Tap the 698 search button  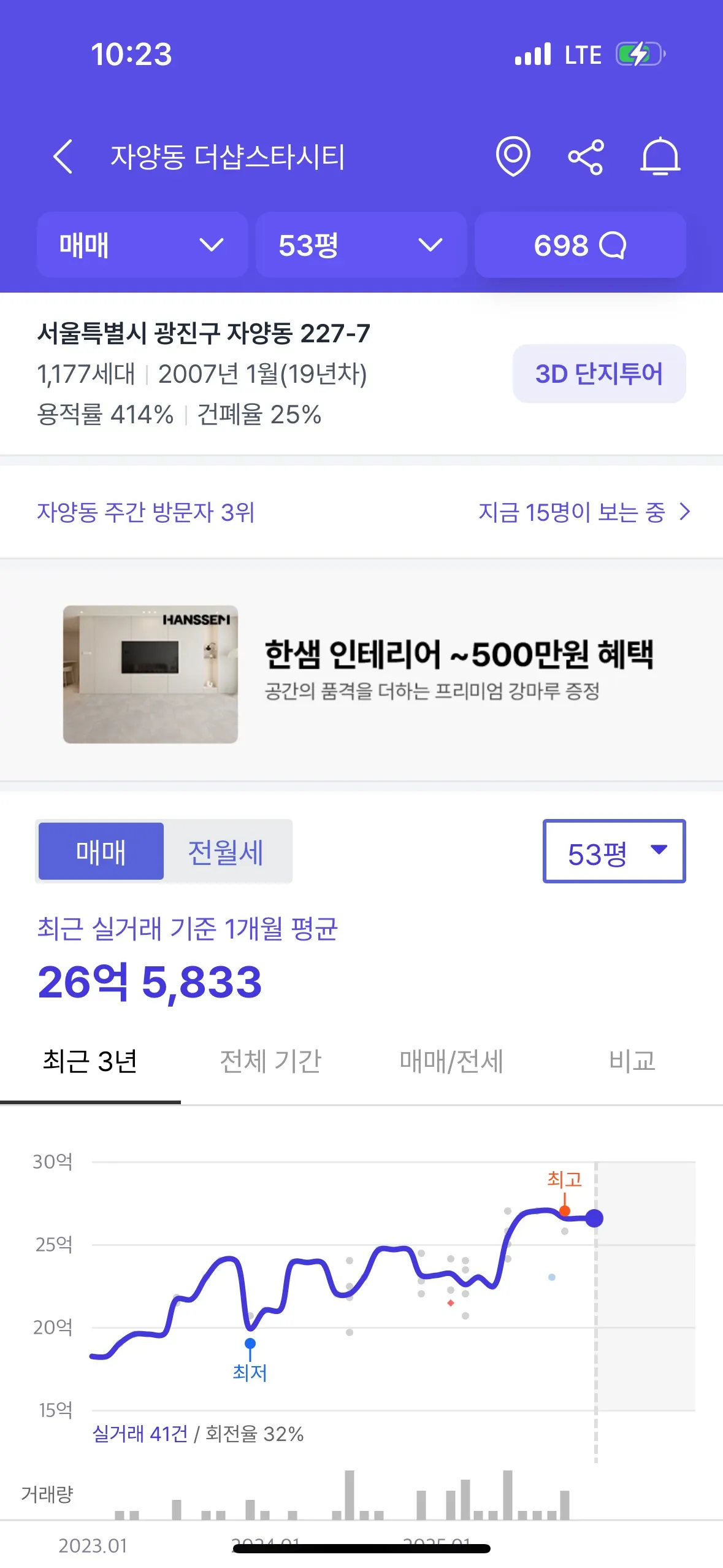[x=580, y=245]
